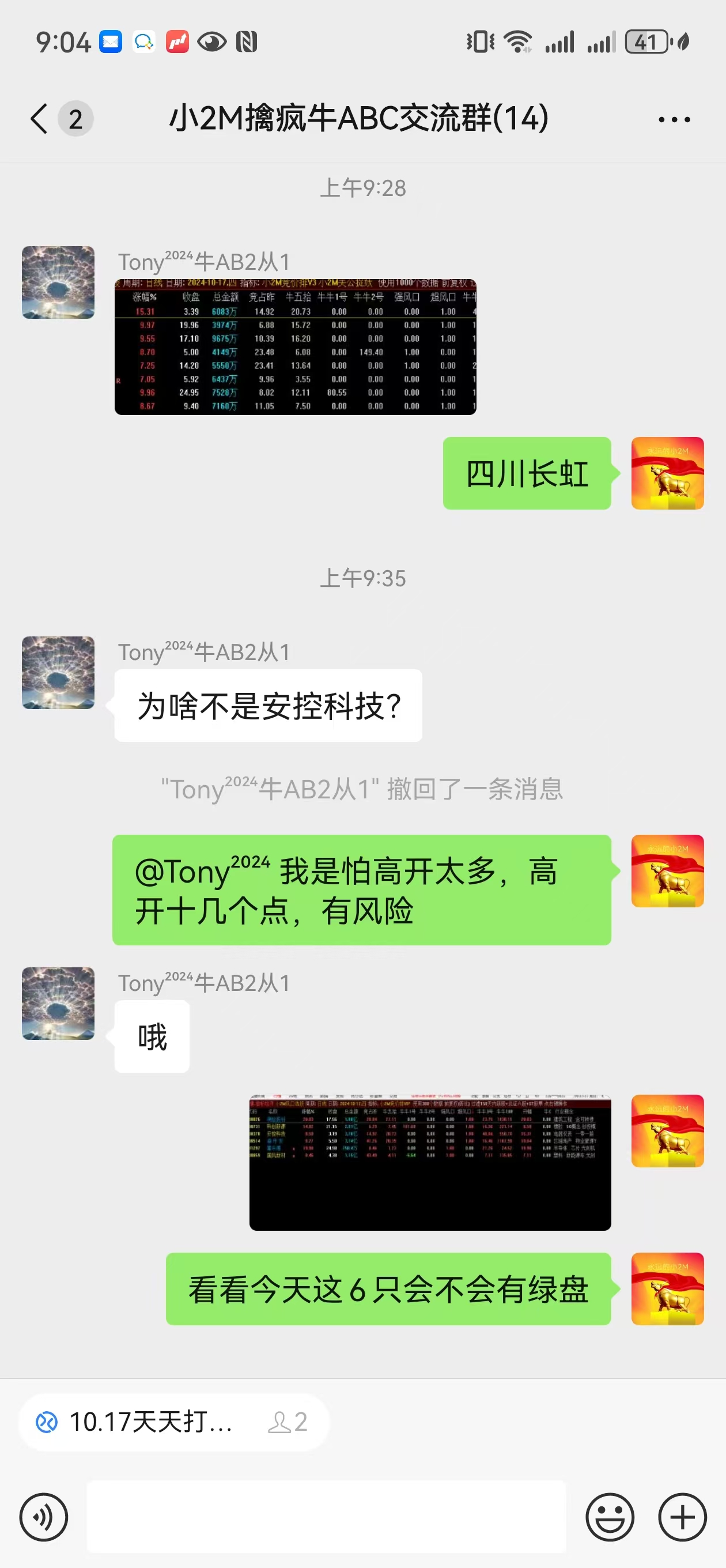Open Tony's stock table image at 9:28
The image size is (726, 1568).
[x=295, y=347]
